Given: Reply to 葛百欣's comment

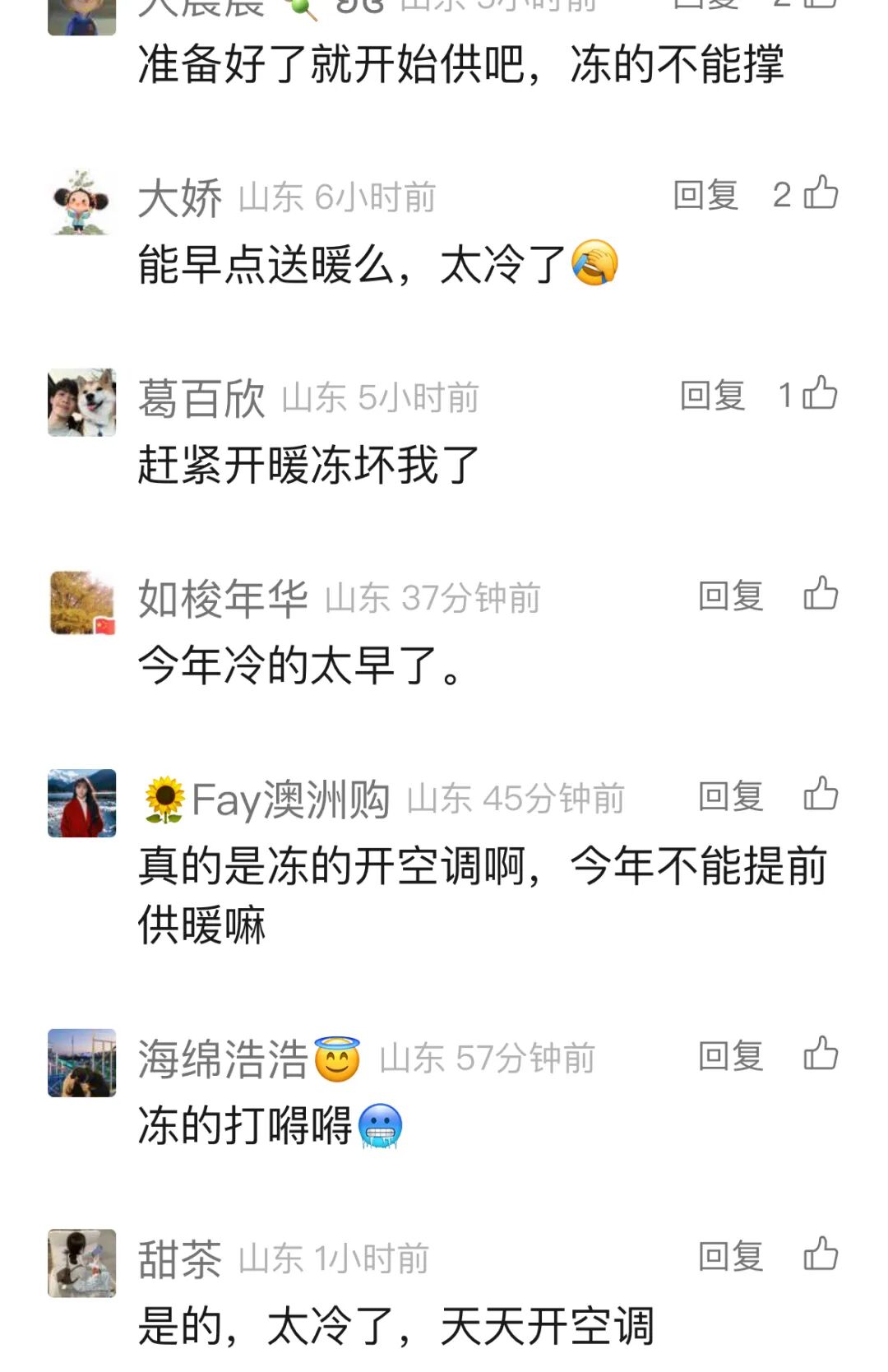Looking at the screenshot, I should tap(712, 396).
